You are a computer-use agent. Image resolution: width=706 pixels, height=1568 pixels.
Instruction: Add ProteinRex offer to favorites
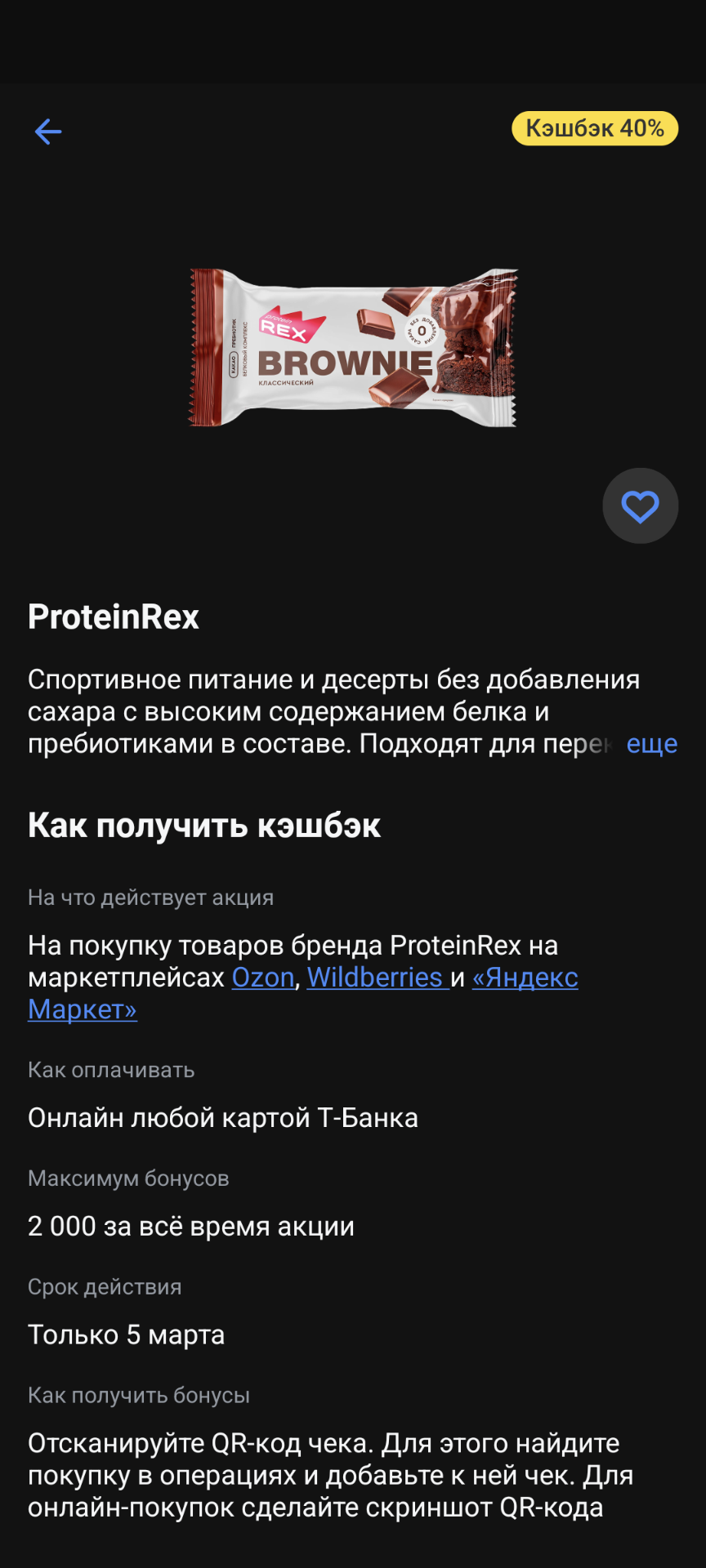[x=640, y=506]
